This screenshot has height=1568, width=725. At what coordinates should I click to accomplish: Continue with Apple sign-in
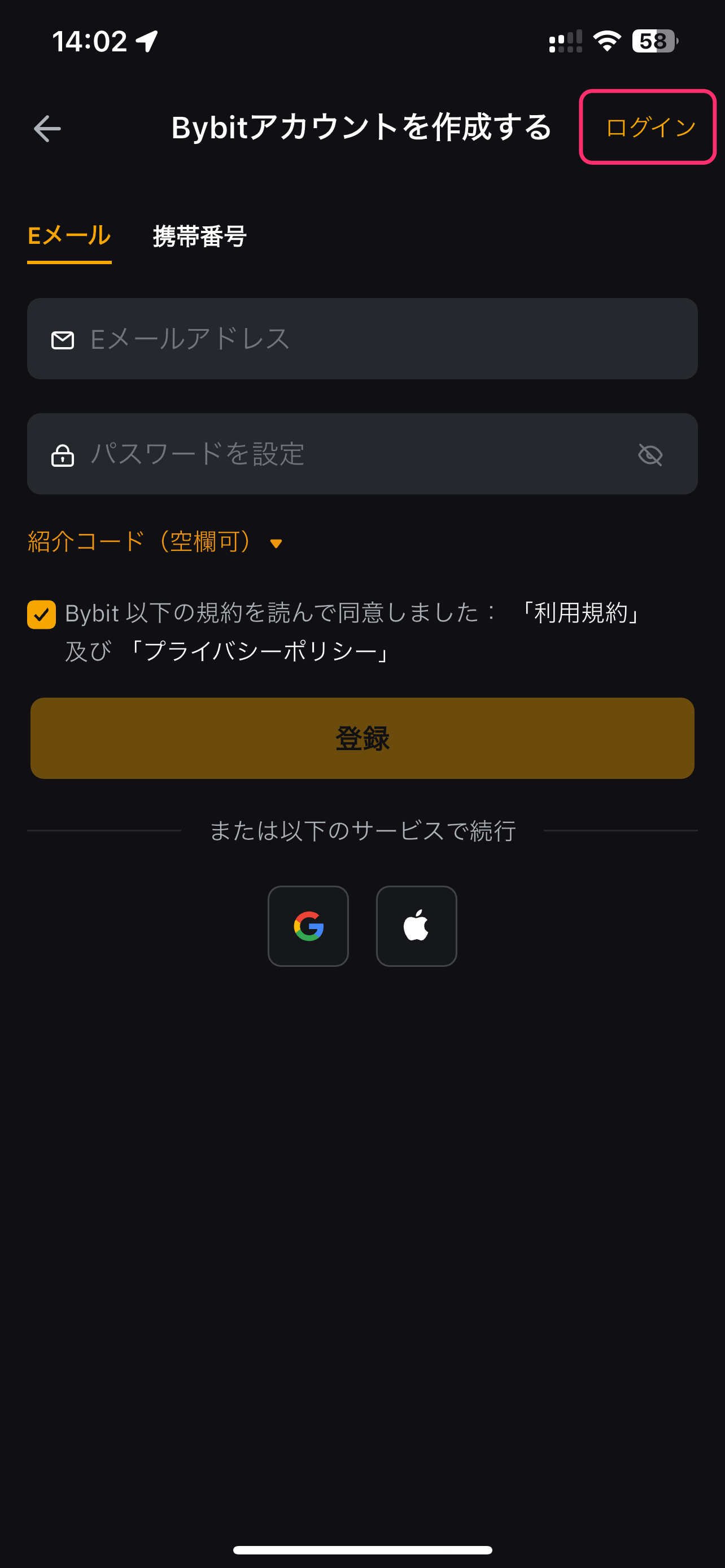[x=416, y=926]
